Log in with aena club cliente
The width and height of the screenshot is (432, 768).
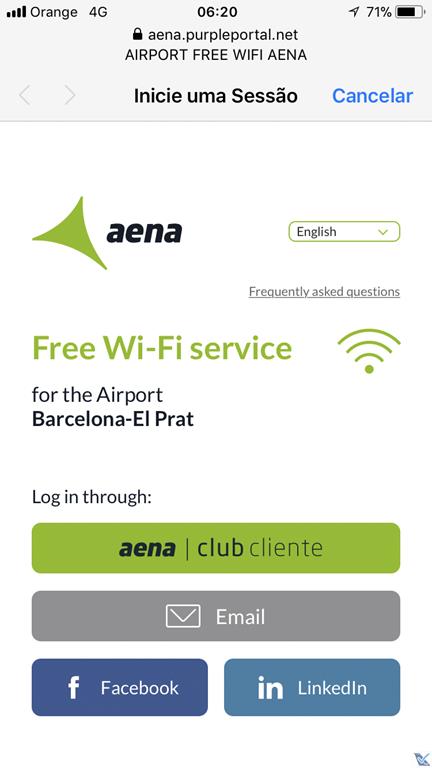pos(216,548)
